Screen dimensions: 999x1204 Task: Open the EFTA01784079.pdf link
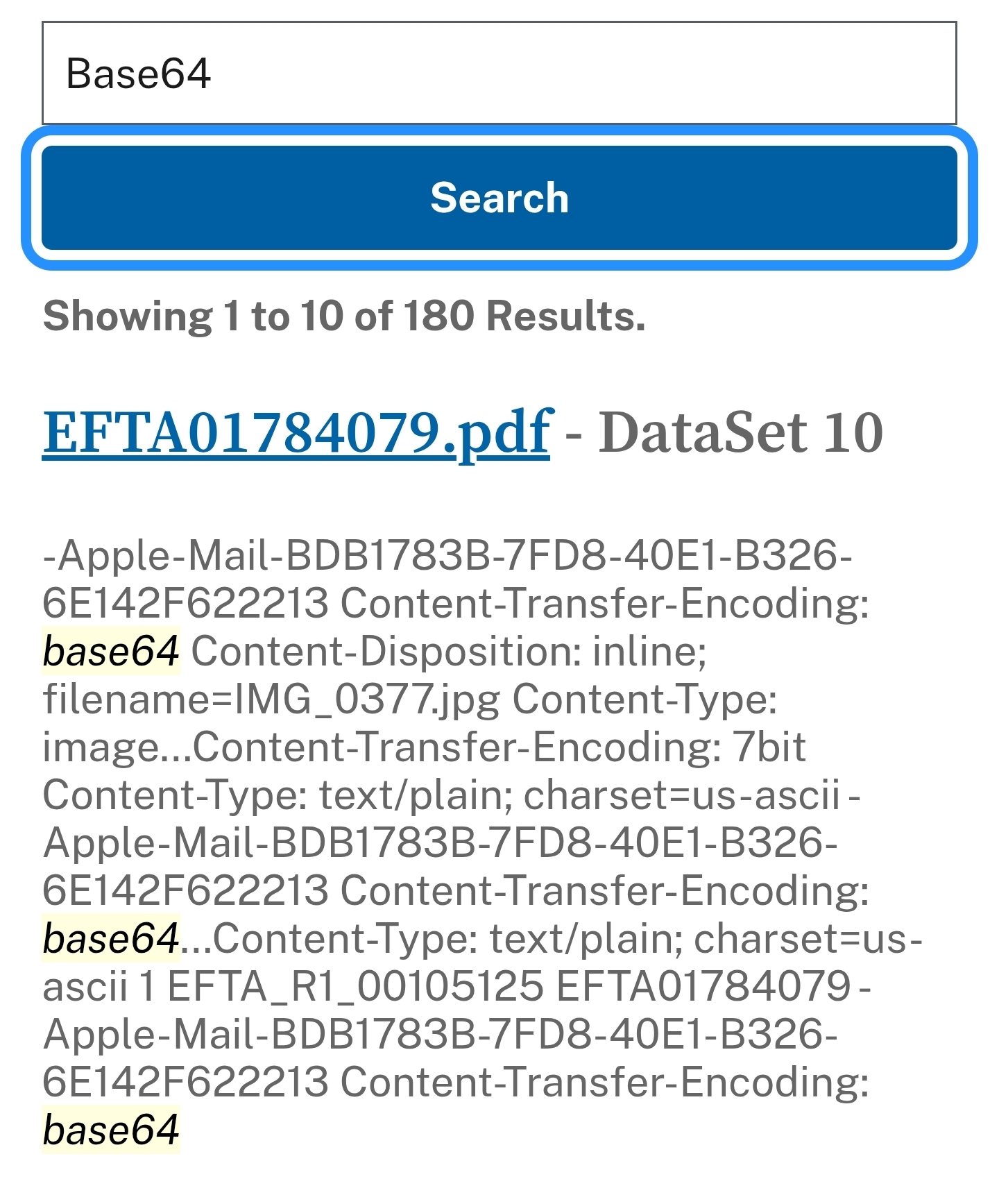pos(297,433)
